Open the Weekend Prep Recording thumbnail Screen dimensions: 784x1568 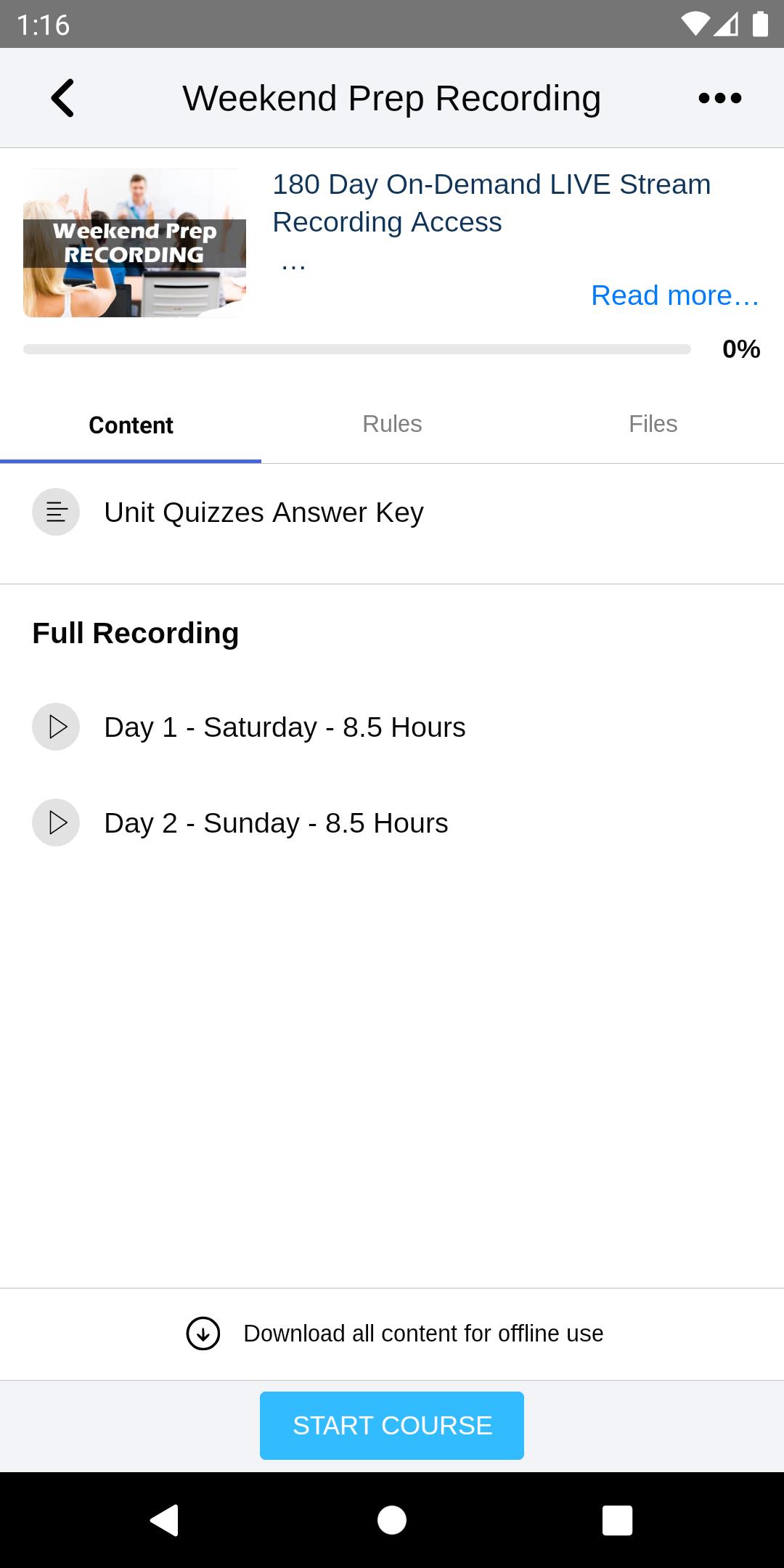[x=134, y=243]
